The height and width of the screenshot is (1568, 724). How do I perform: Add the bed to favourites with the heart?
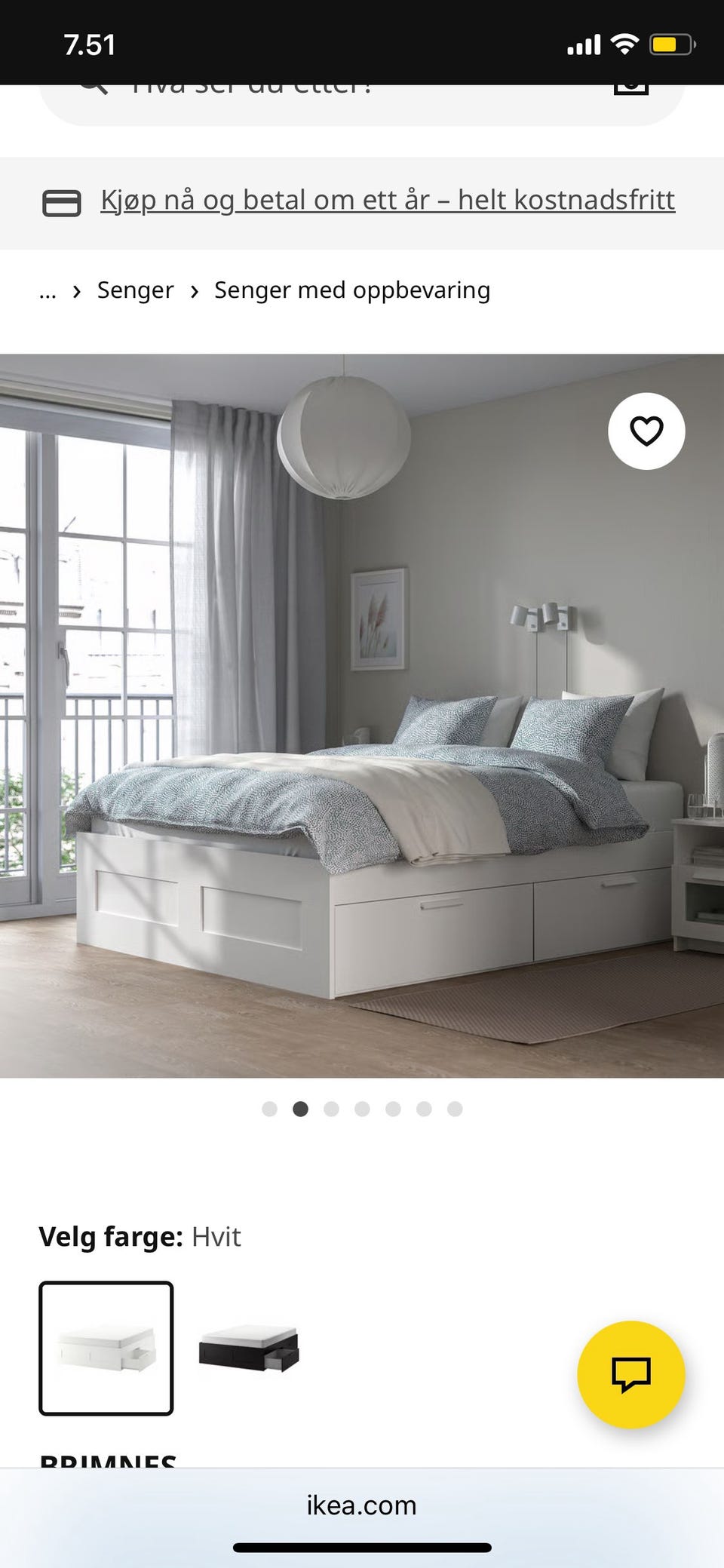point(646,431)
